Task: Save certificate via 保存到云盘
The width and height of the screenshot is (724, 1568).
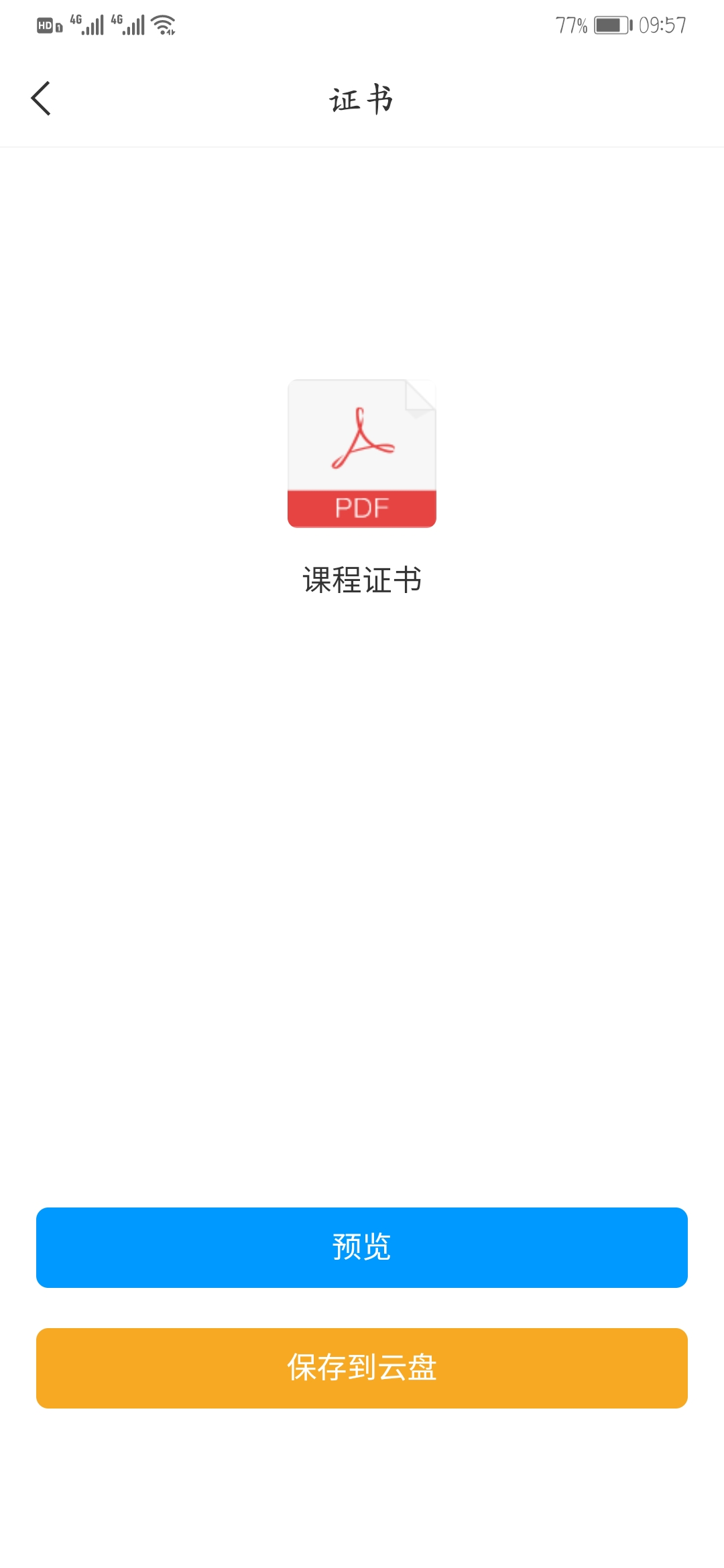Action: point(362,1368)
